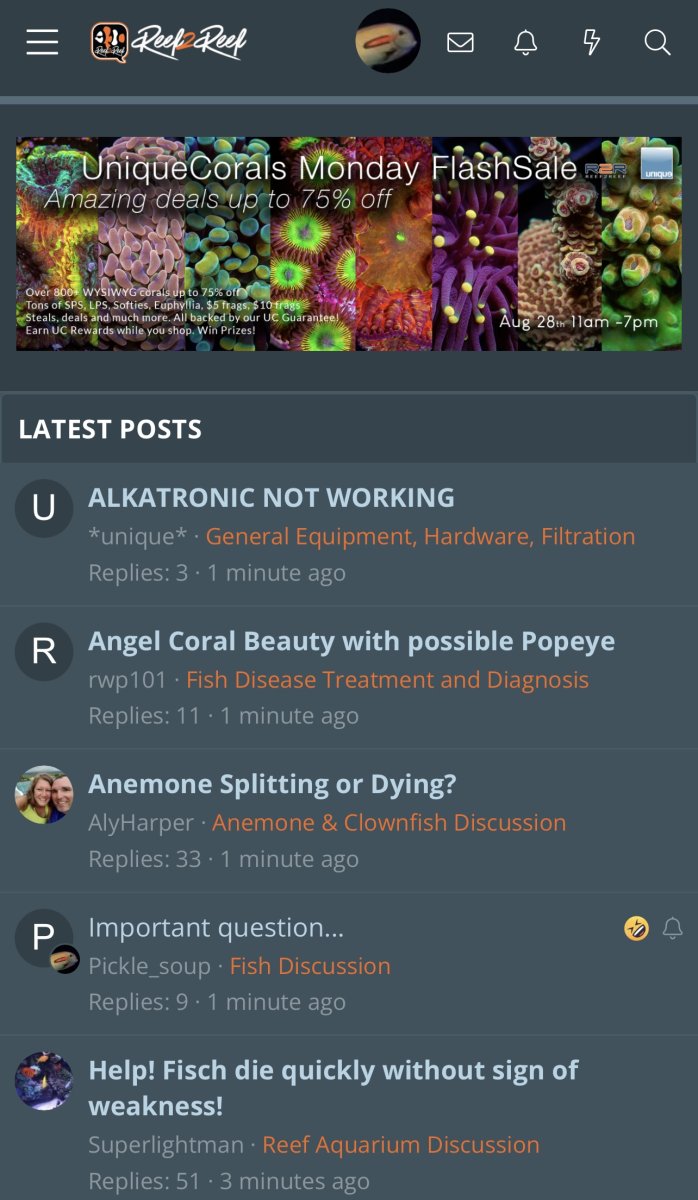Open the hamburger navigation menu

[x=42, y=42]
